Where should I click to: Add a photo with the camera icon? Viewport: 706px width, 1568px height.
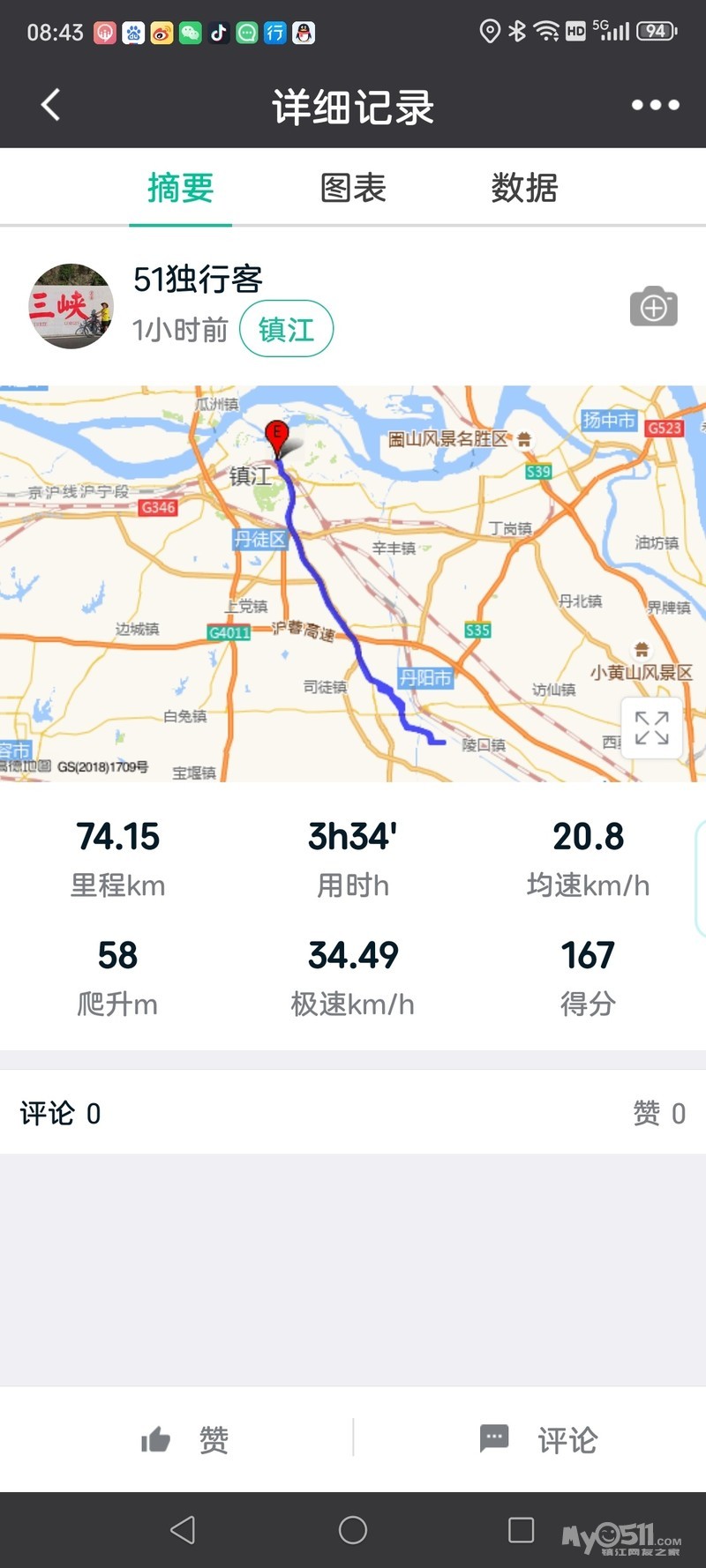click(653, 307)
